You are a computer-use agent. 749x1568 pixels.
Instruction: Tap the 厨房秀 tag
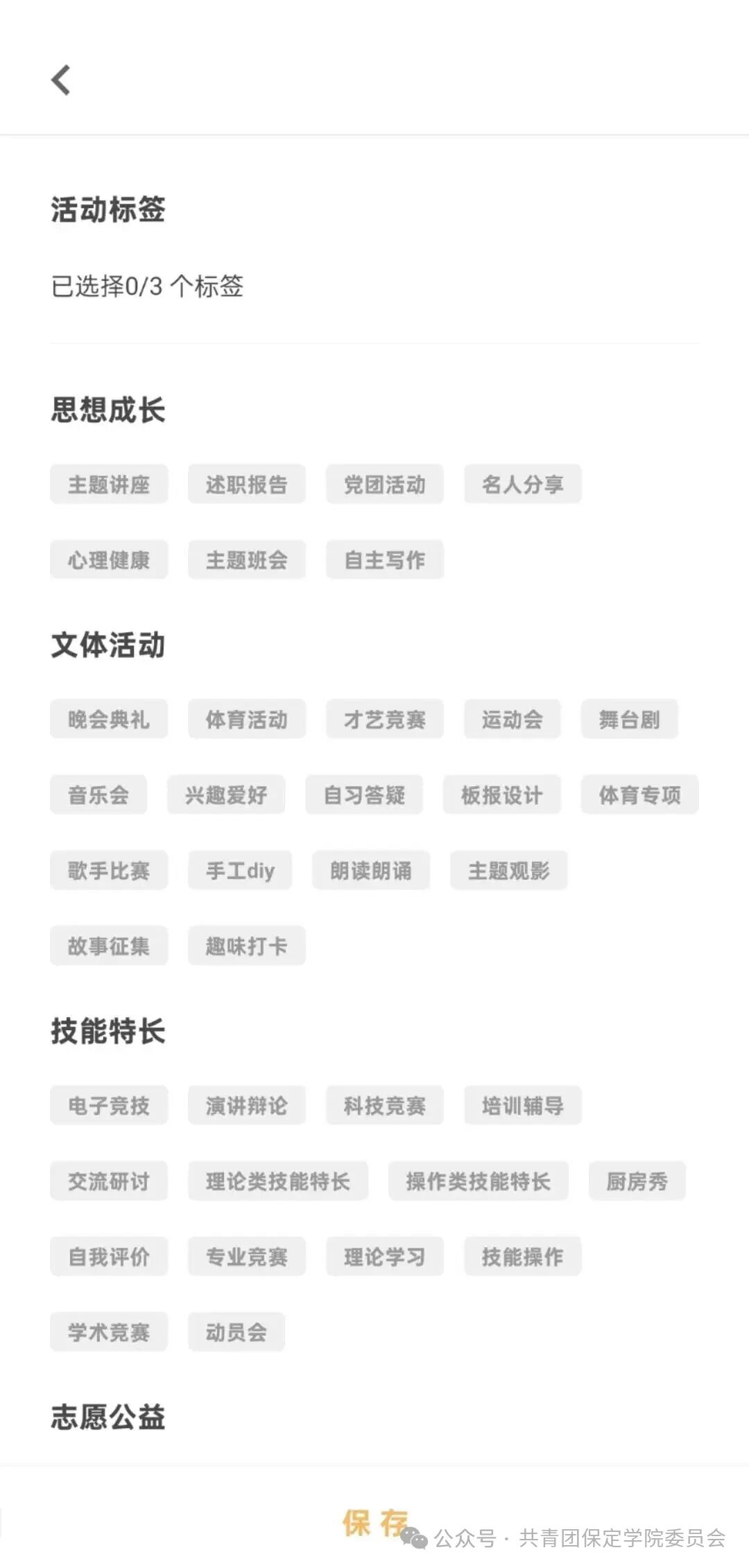[637, 1181]
